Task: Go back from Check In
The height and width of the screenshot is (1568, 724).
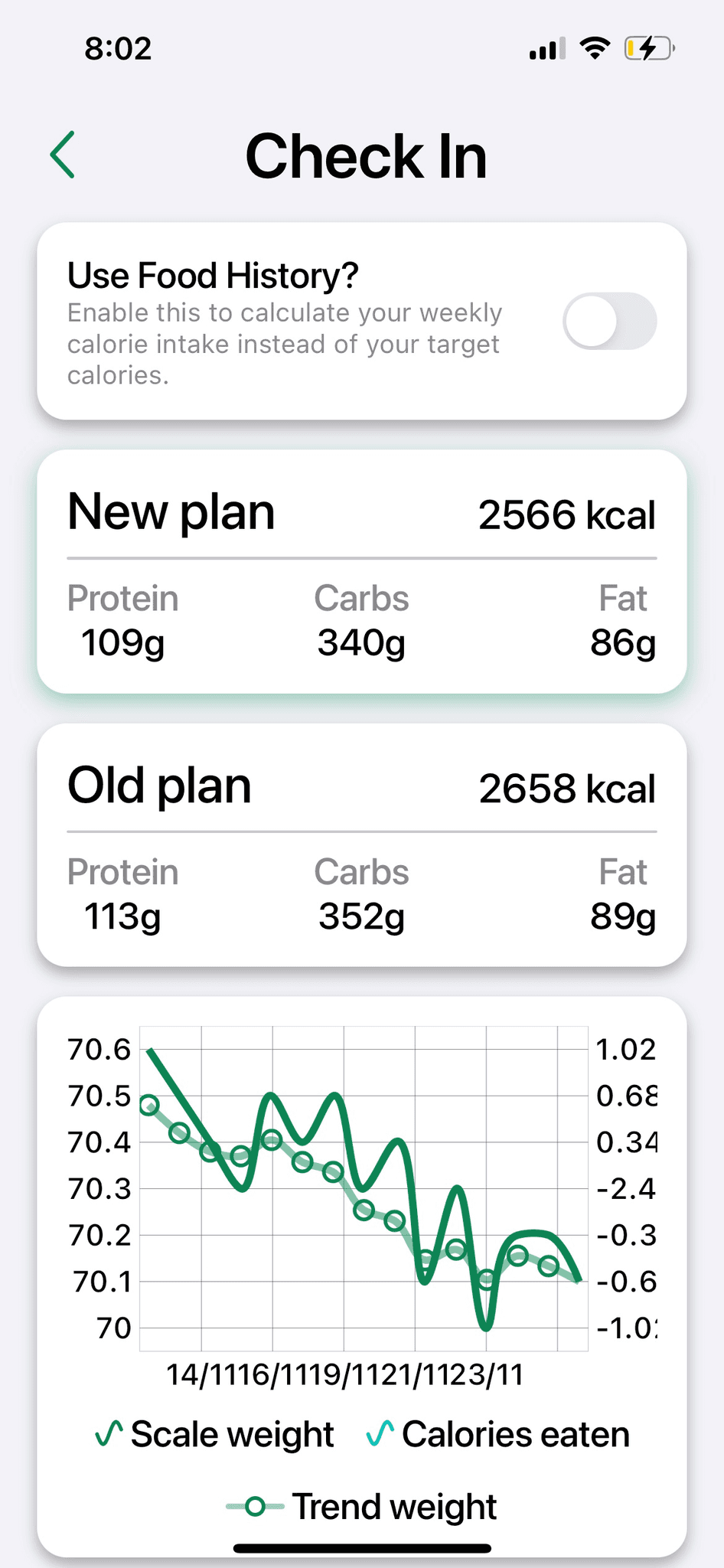Action: tap(63, 155)
